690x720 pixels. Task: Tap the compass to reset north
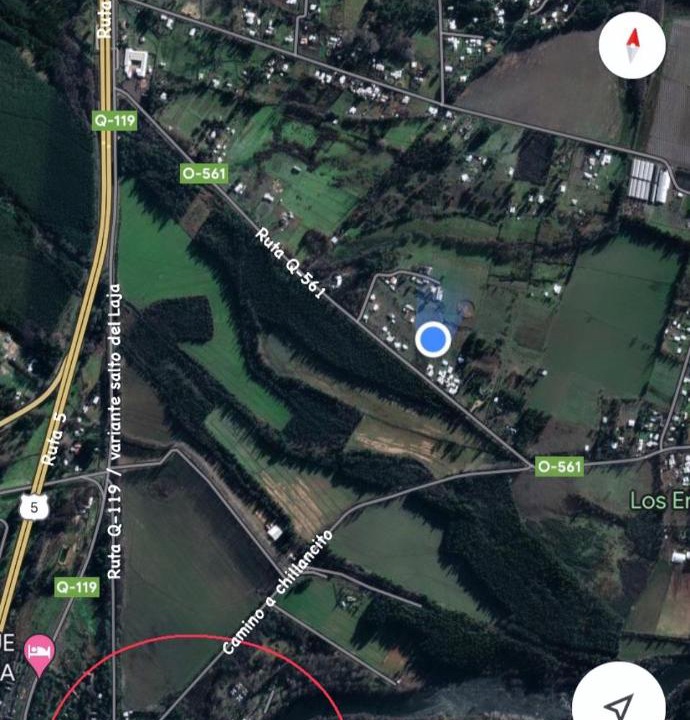[x=632, y=46]
